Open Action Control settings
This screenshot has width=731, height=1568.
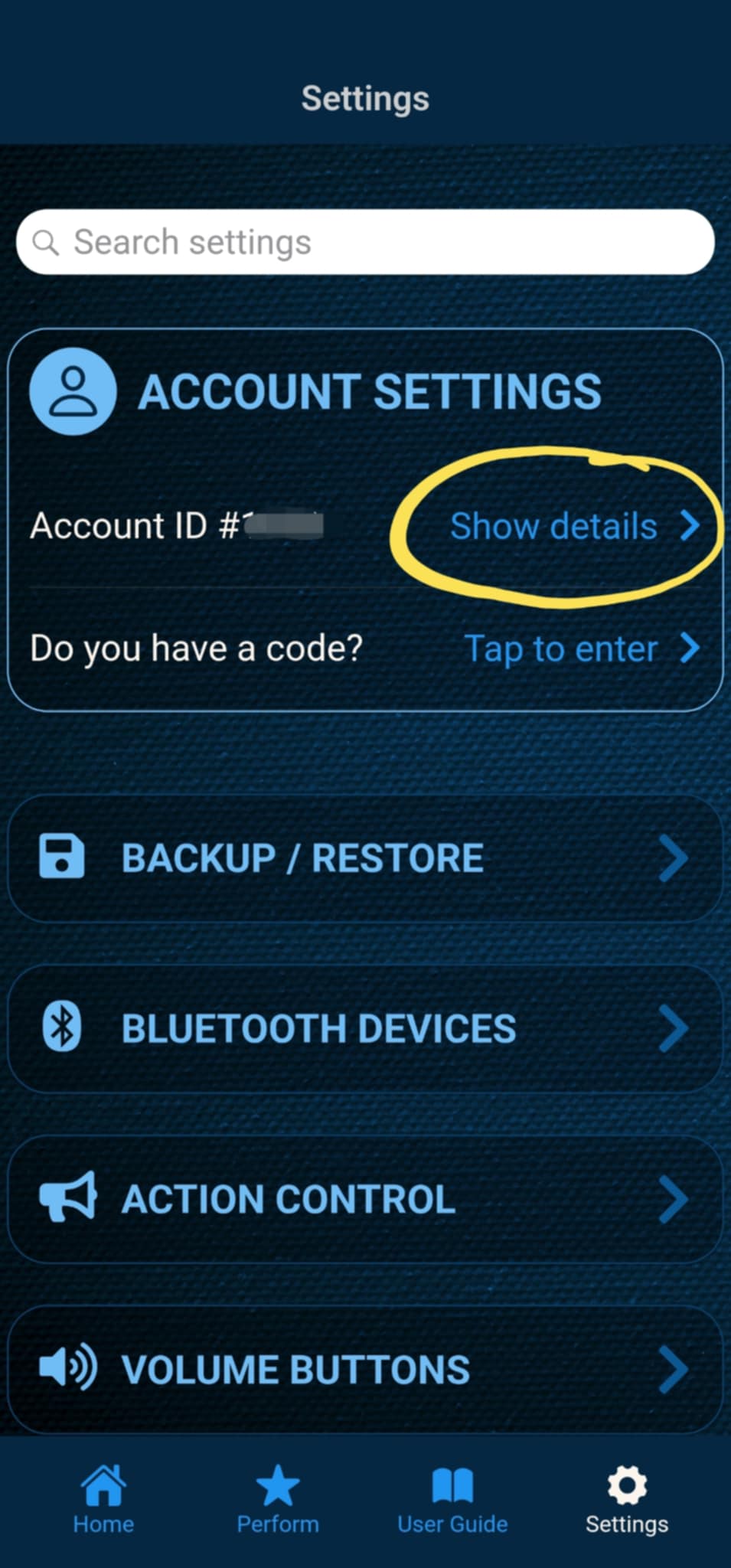365,1199
